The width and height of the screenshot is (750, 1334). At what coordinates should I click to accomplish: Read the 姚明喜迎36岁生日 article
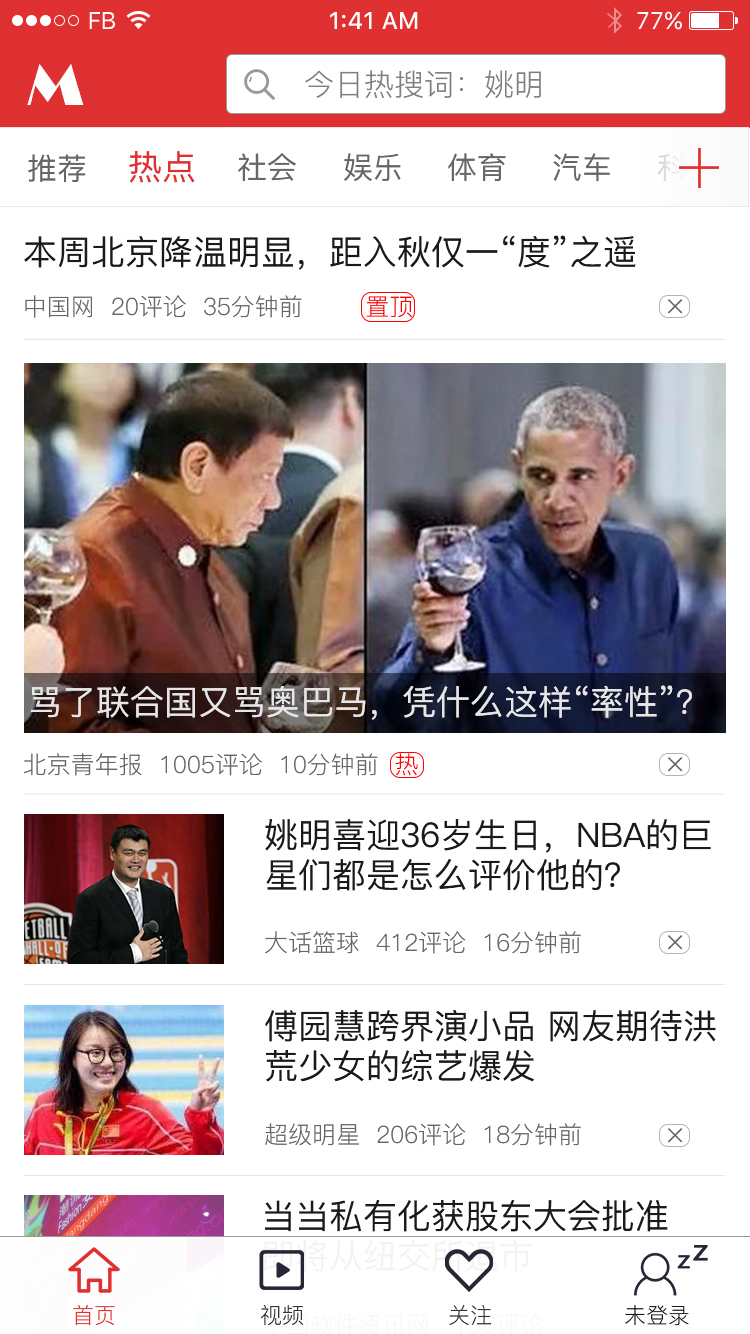(x=488, y=856)
